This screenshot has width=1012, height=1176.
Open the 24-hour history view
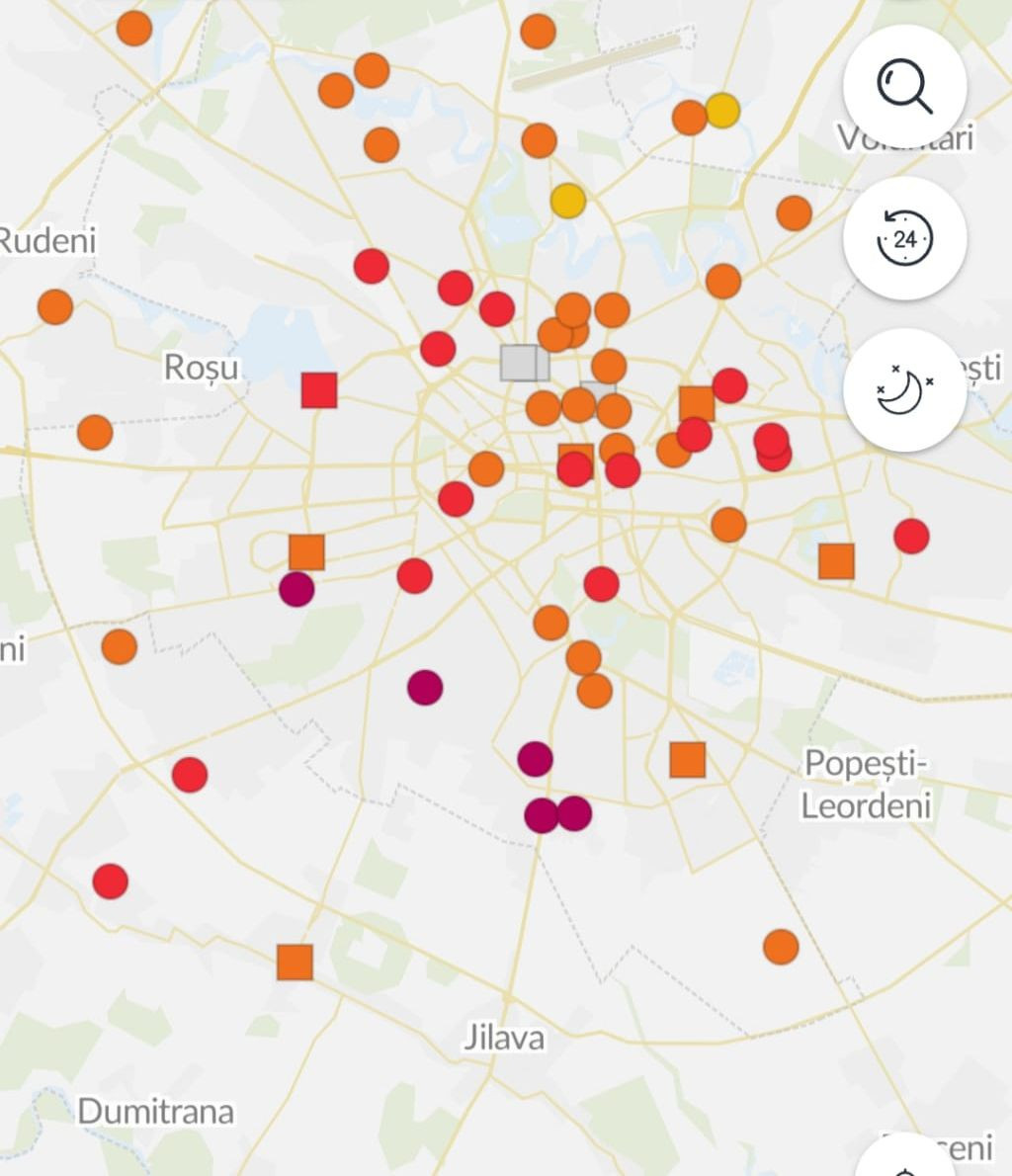(x=904, y=240)
